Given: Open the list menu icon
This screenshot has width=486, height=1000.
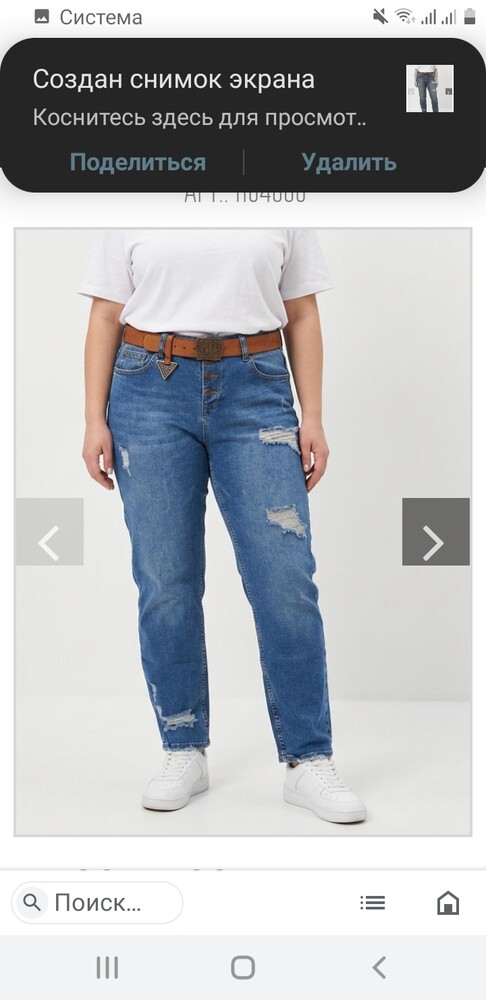Looking at the screenshot, I should pos(372,902).
